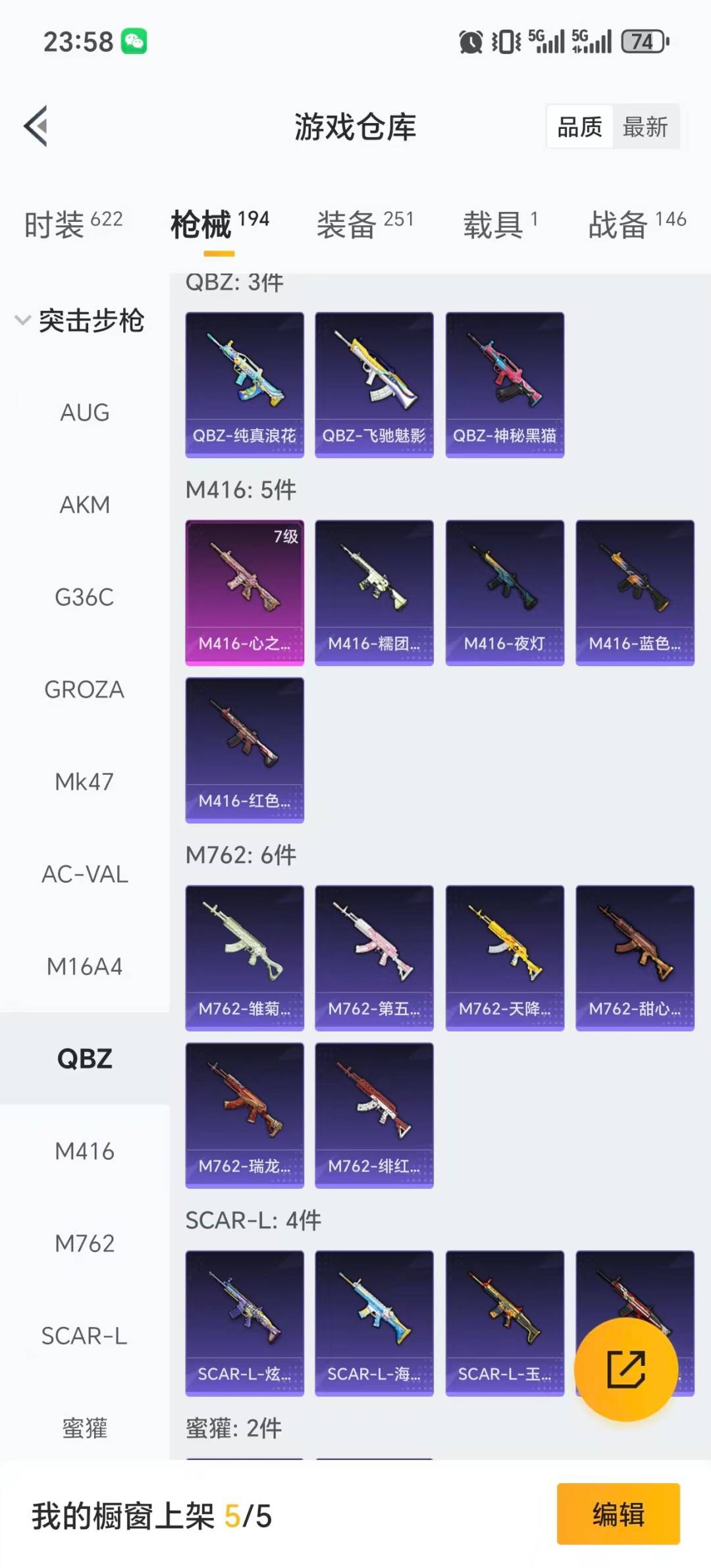Viewport: 711px width, 1568px height.
Task: Sort the warehouse by 品质
Action: (x=579, y=126)
